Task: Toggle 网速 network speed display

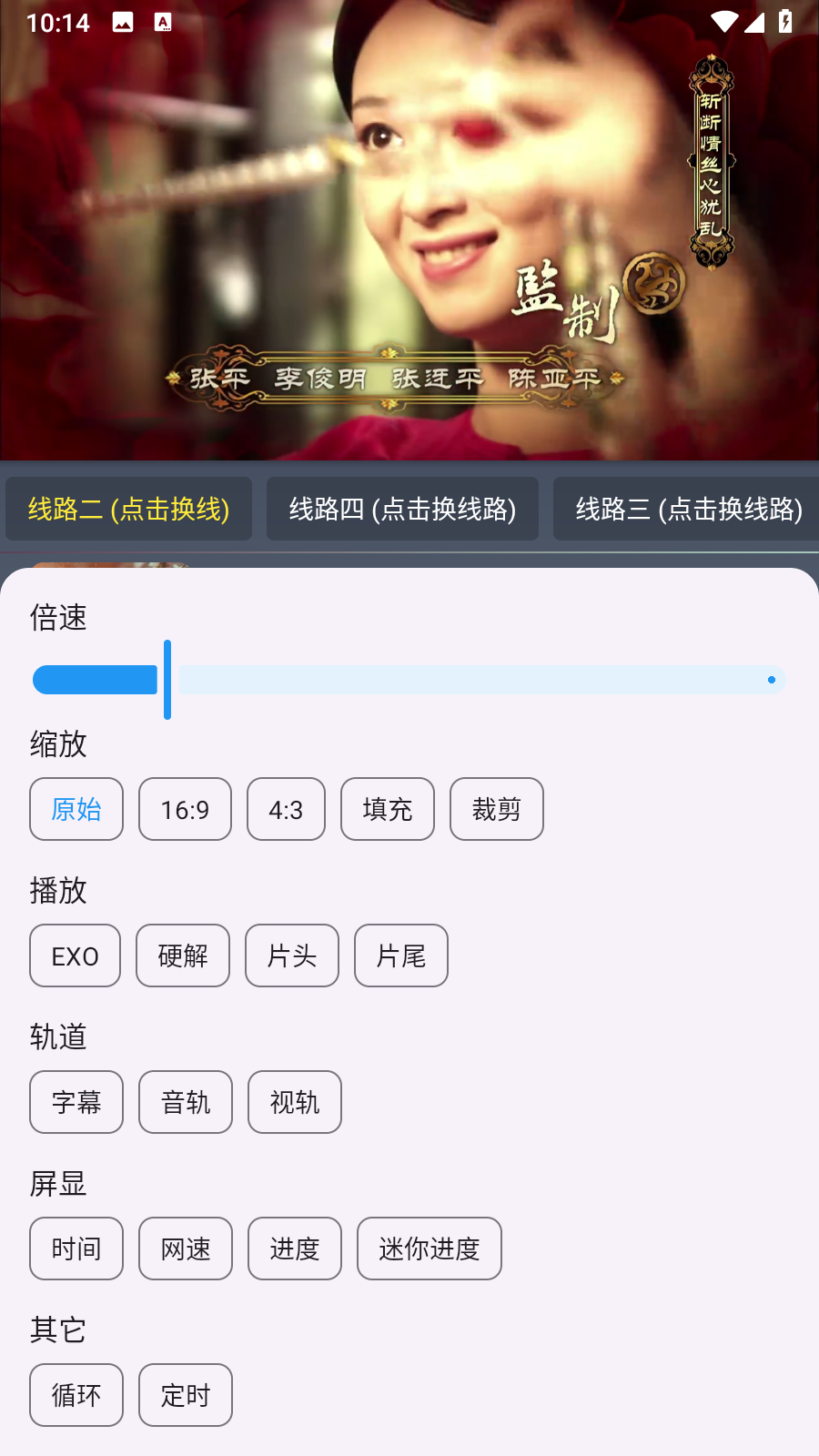Action: [x=186, y=1249]
